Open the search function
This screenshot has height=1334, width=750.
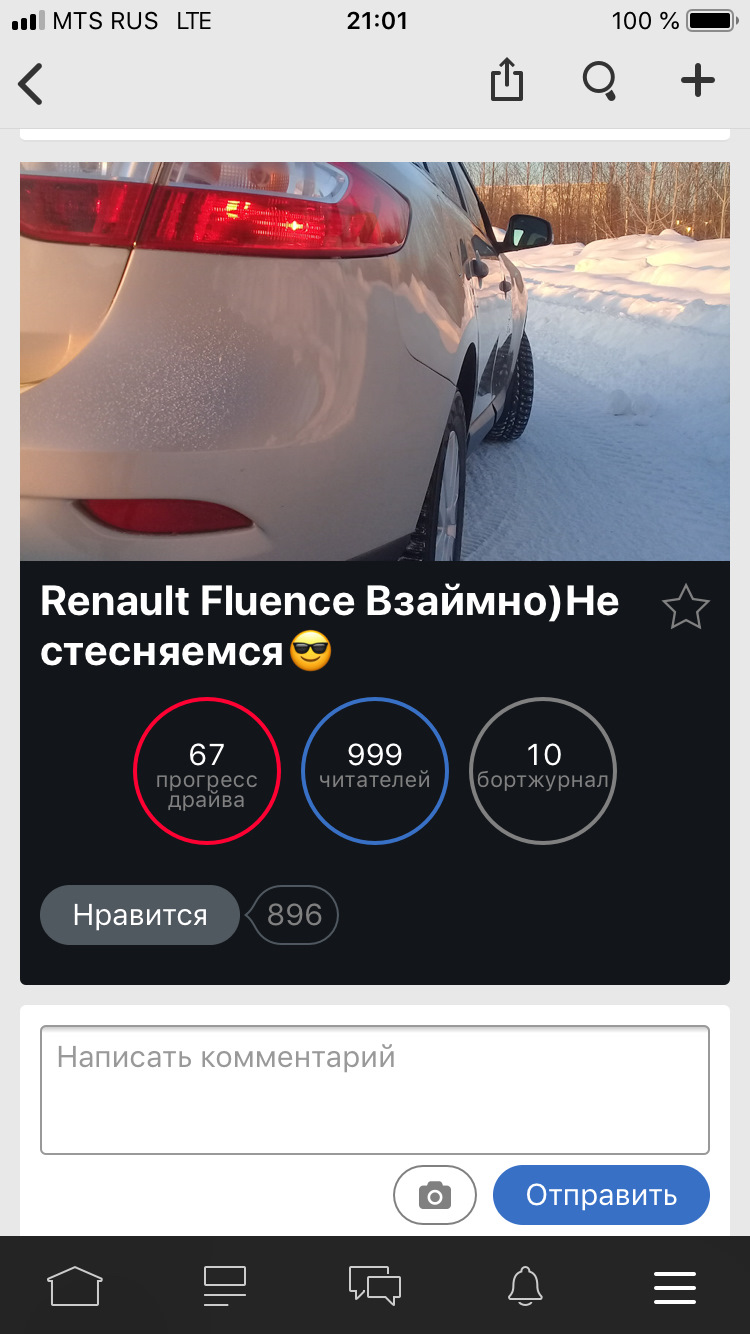tap(598, 83)
